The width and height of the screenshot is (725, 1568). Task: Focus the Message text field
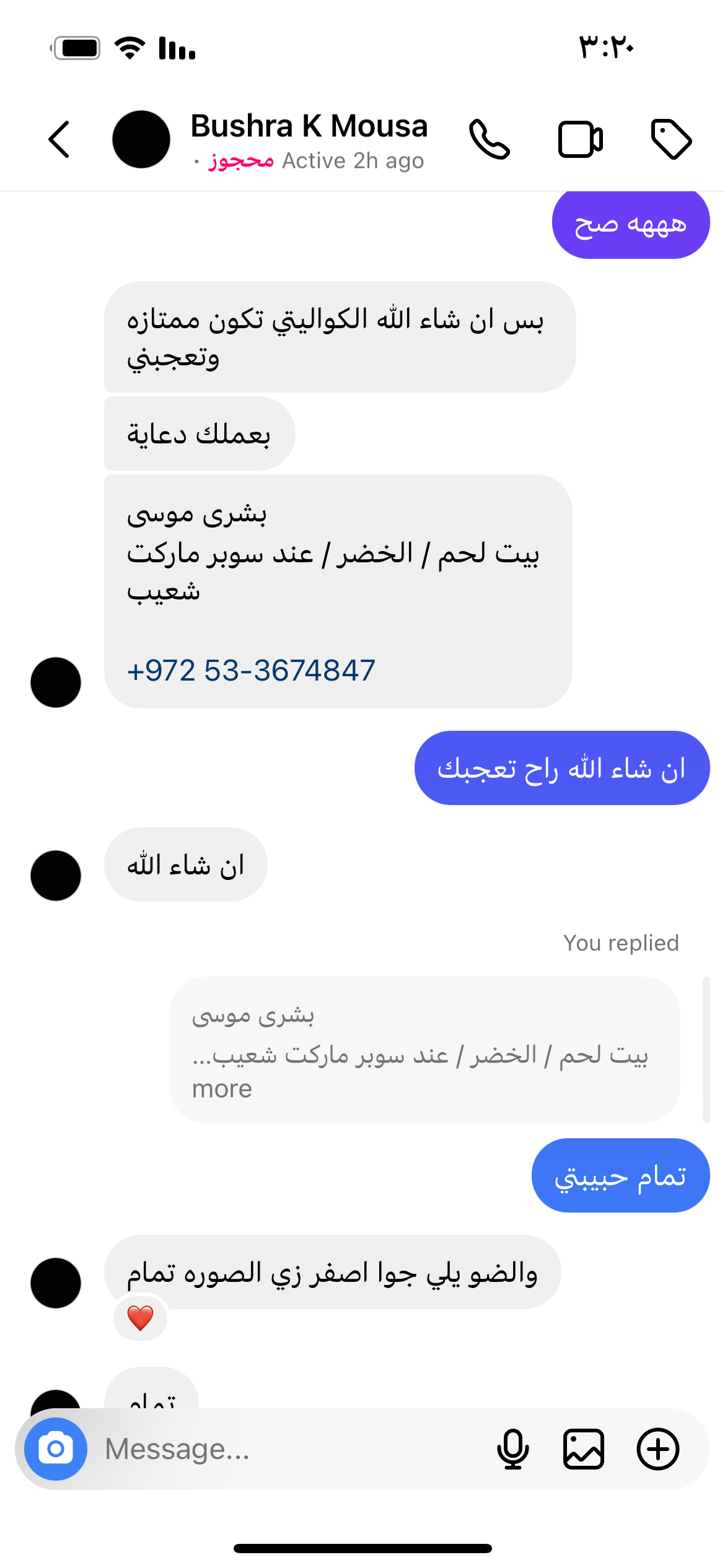(x=291, y=1449)
